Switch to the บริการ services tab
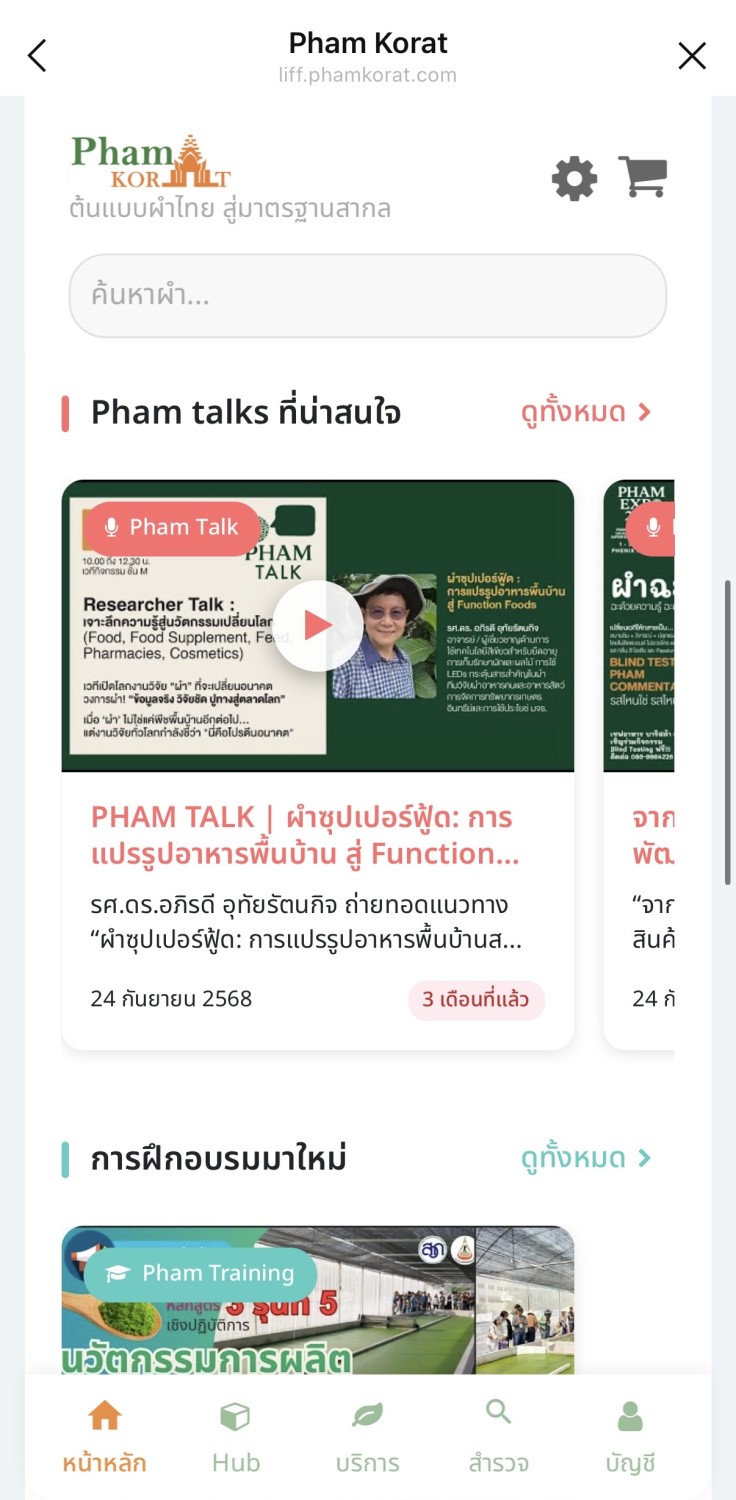 click(x=367, y=1438)
